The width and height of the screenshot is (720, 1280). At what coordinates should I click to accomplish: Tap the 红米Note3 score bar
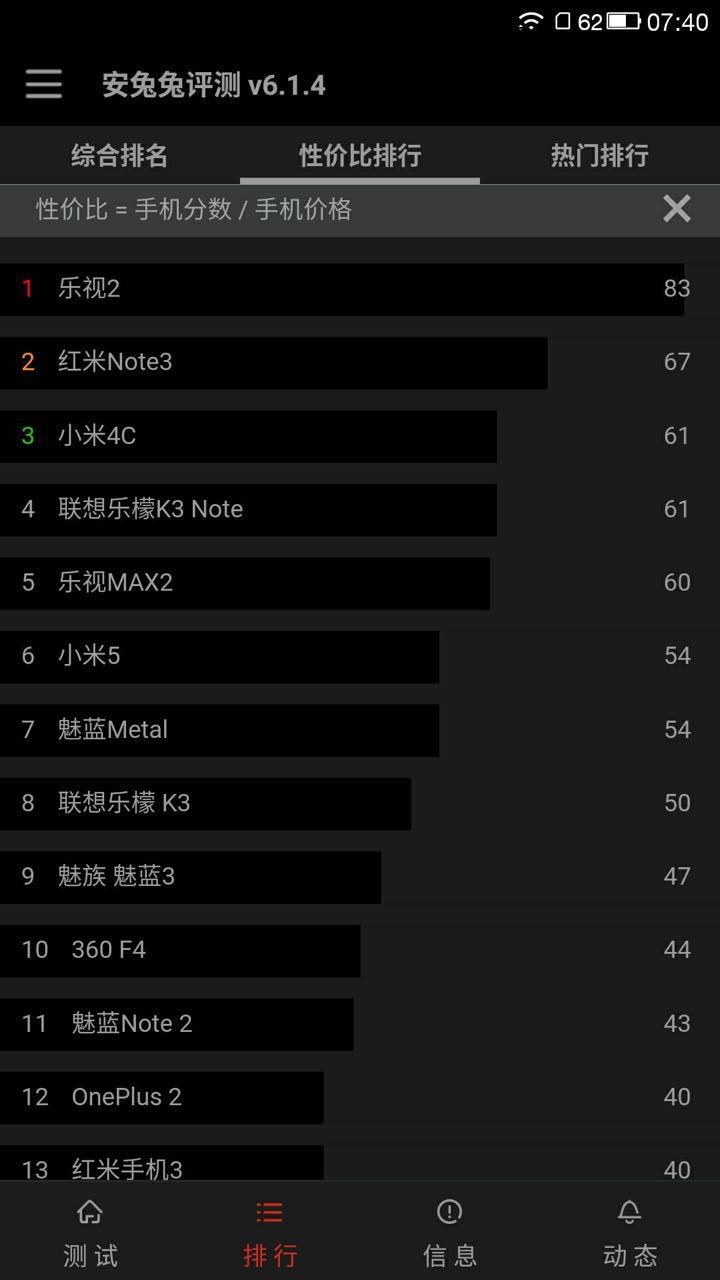300,362
